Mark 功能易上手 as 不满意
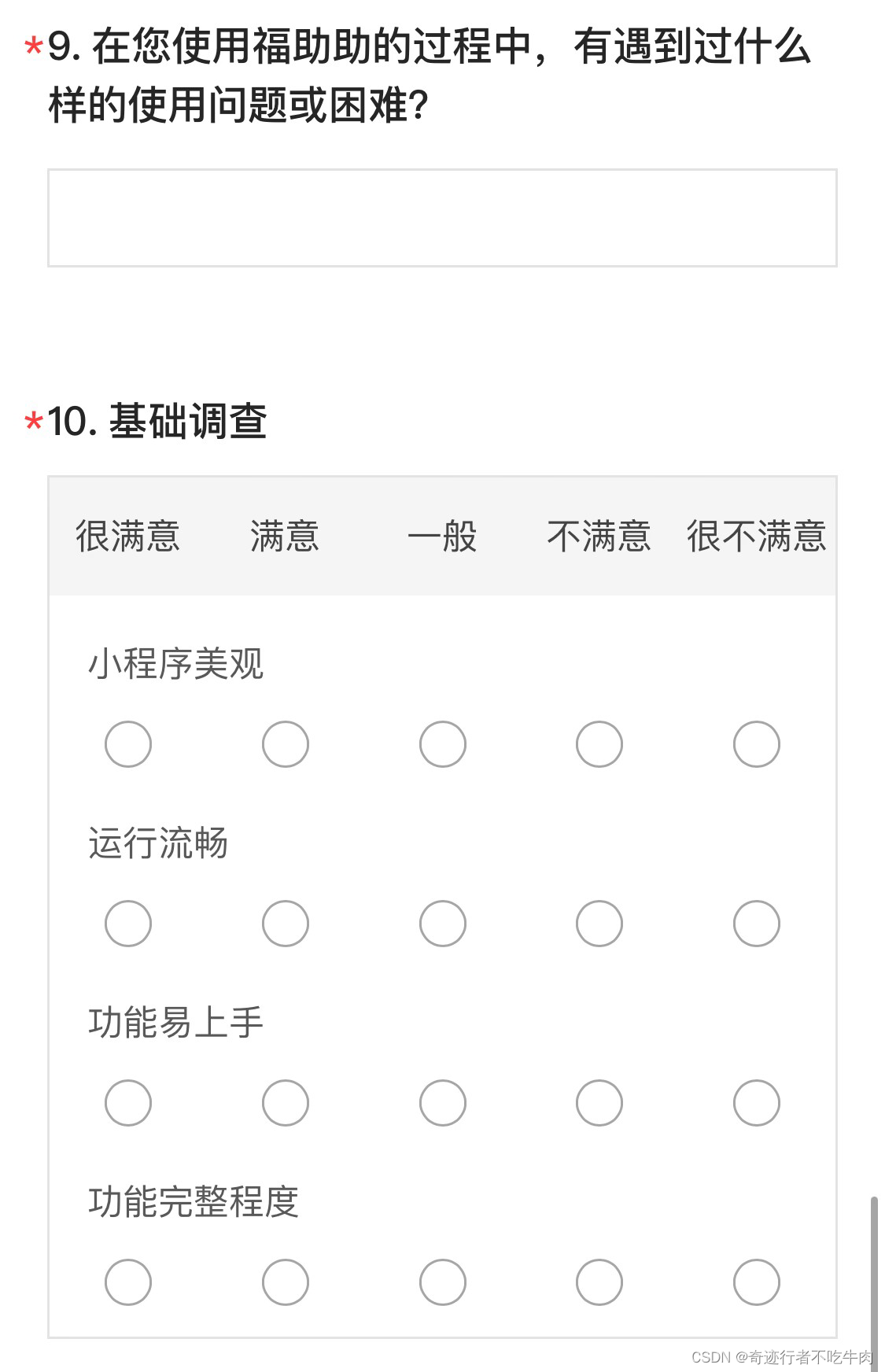 tap(599, 1103)
